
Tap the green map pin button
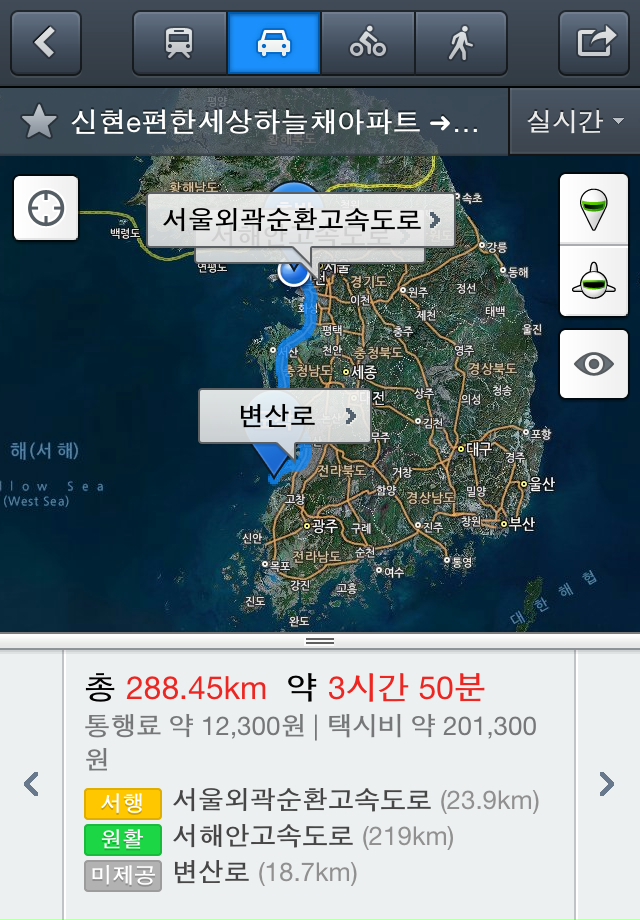594,209
